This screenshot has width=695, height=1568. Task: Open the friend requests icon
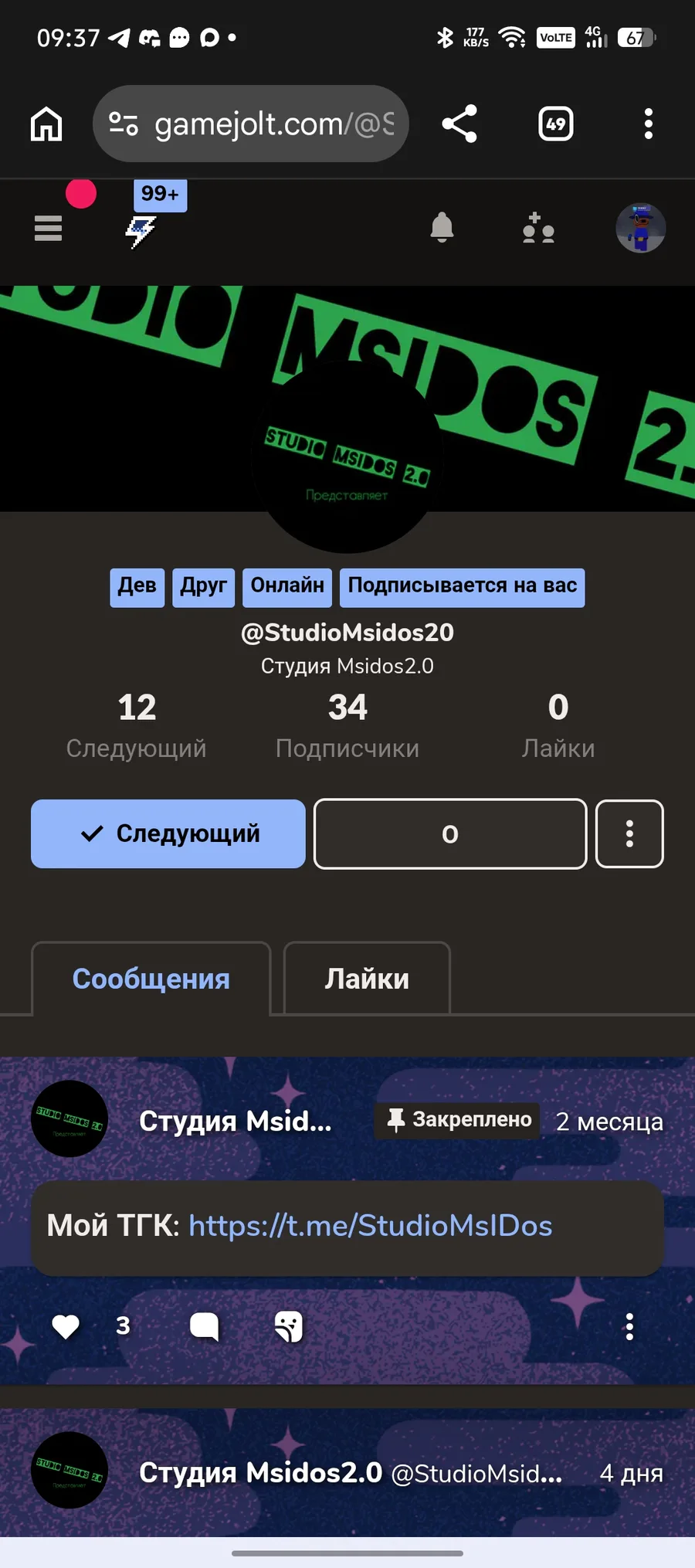point(538,229)
